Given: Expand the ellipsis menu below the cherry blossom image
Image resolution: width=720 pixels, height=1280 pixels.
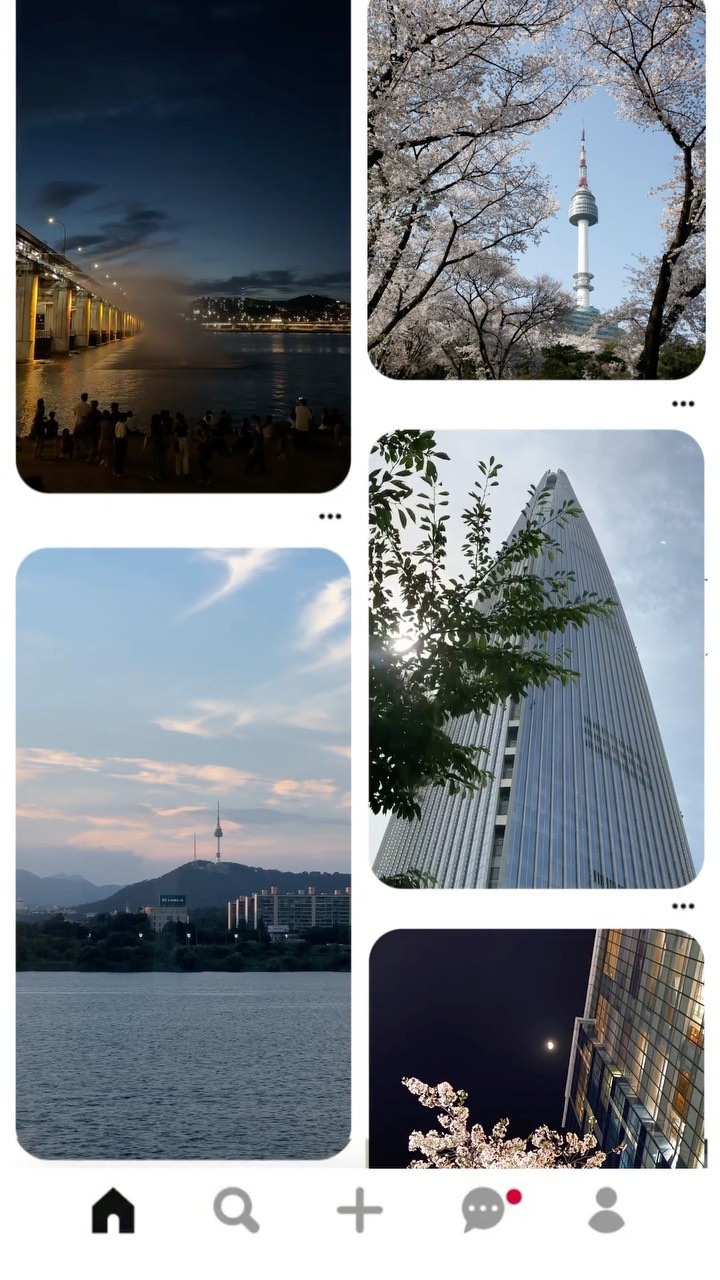Looking at the screenshot, I should pyautogui.click(x=684, y=403).
